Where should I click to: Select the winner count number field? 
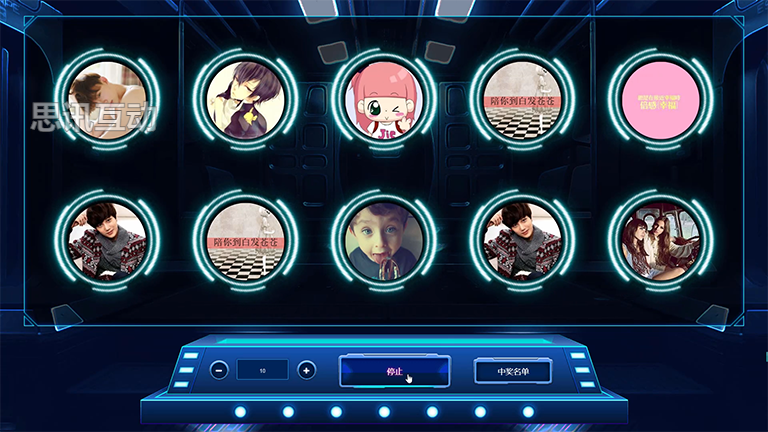(x=263, y=370)
